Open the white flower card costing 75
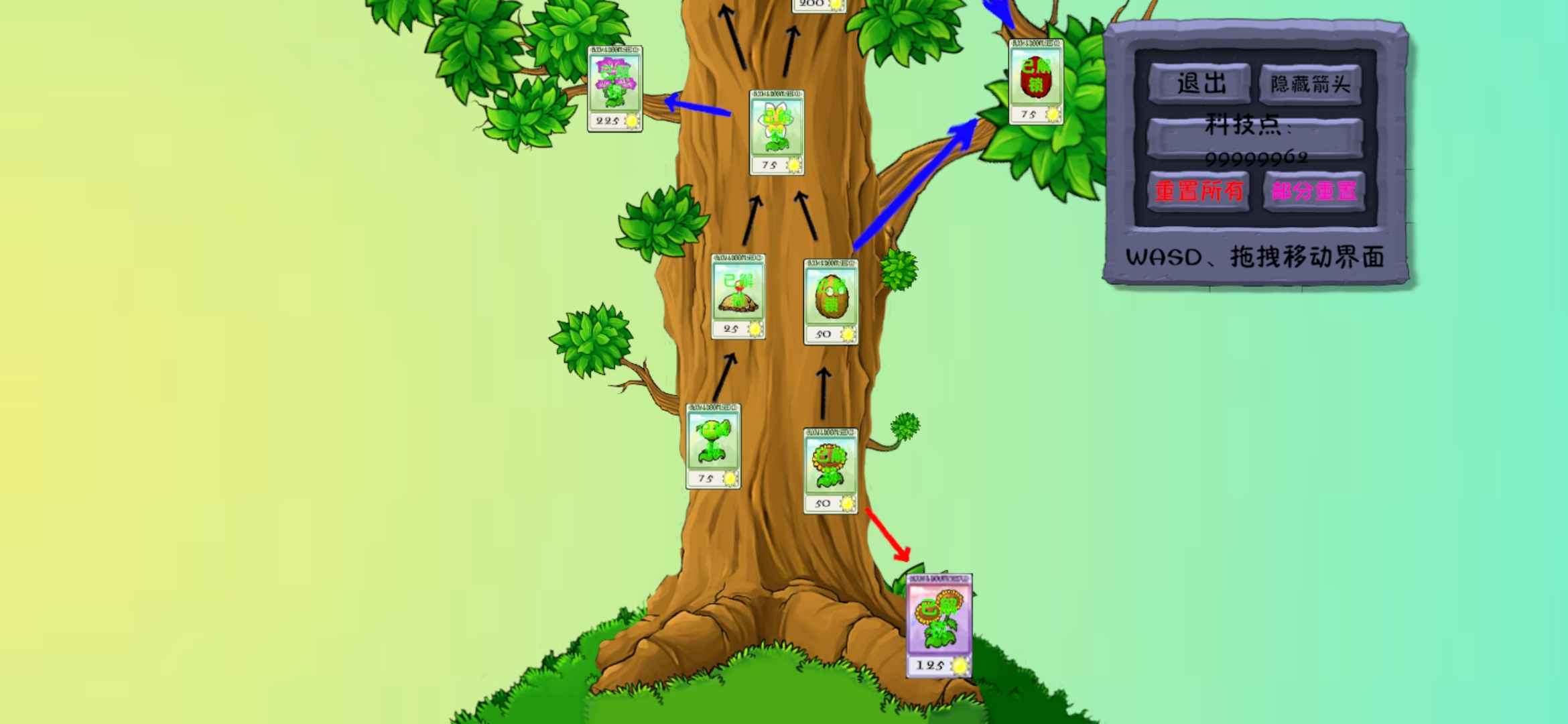This screenshot has width=1568, height=724. pos(776,132)
